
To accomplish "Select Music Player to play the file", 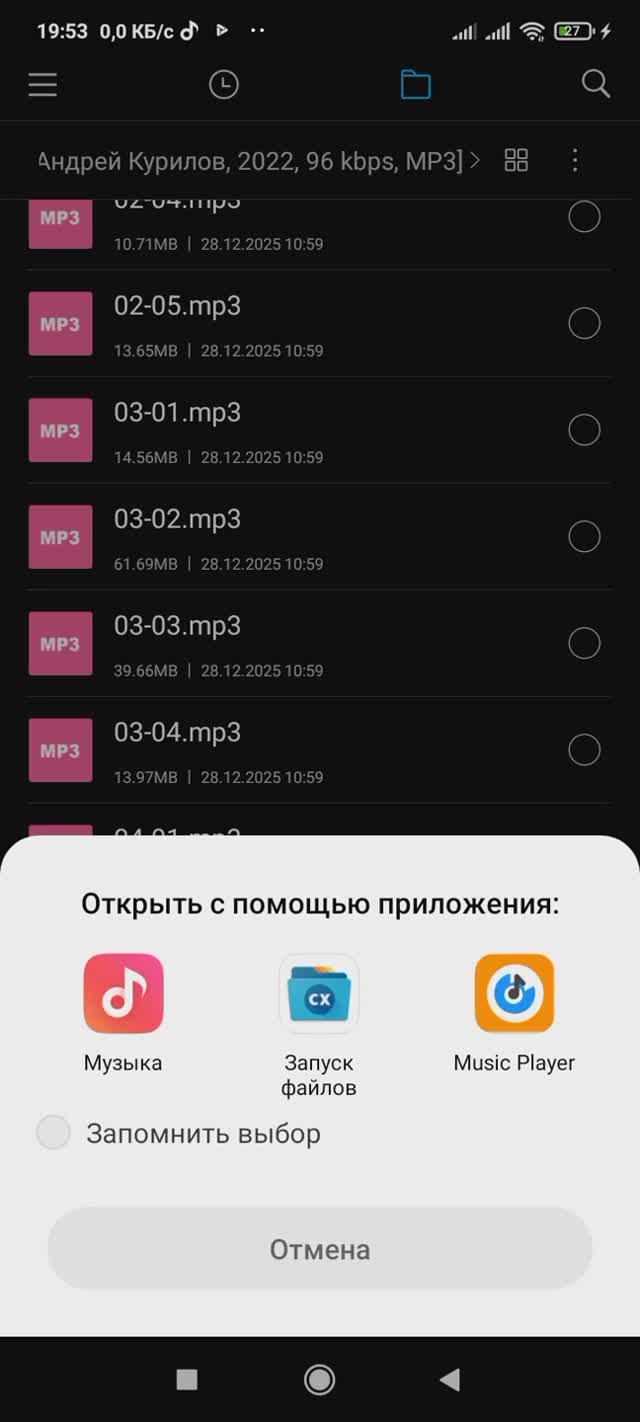I will tap(514, 993).
